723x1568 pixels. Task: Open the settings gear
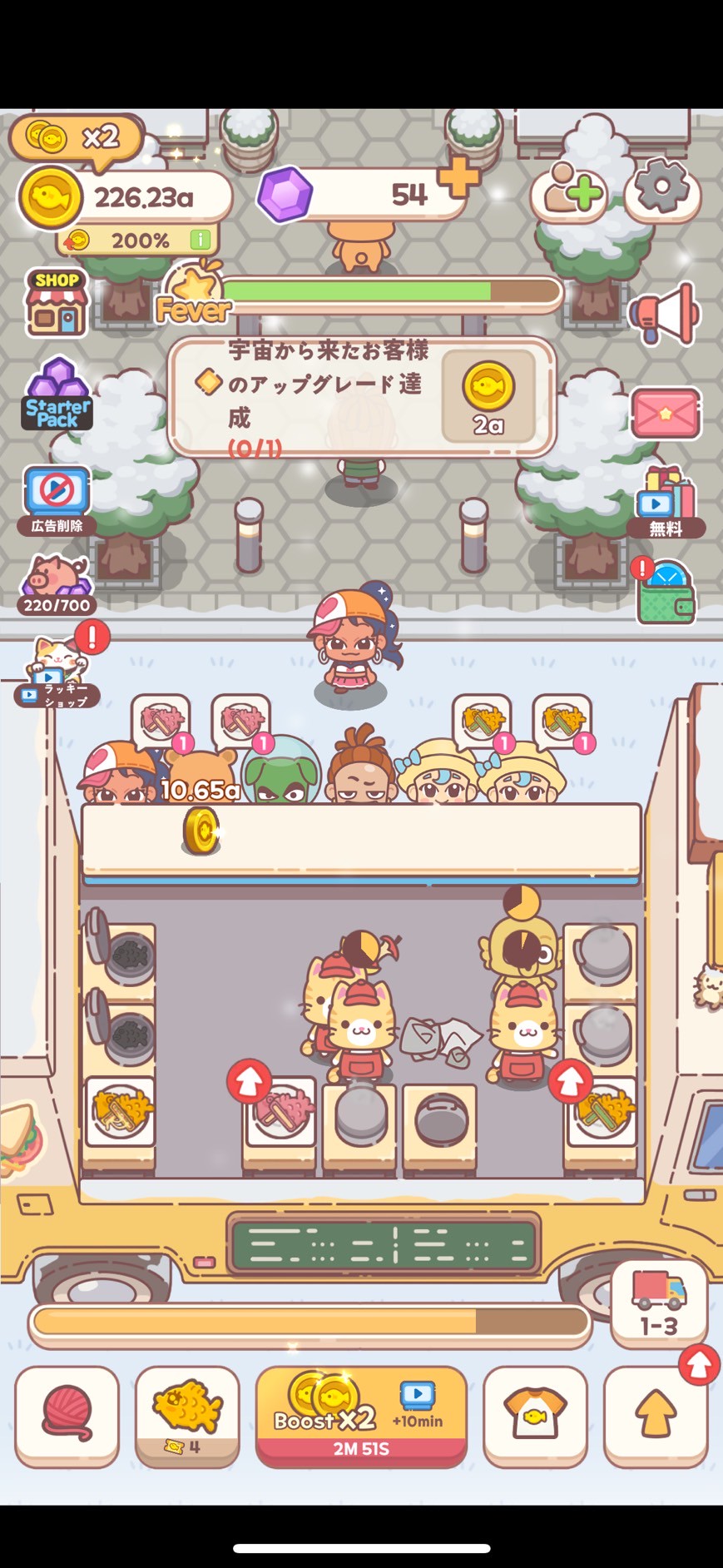(x=662, y=189)
